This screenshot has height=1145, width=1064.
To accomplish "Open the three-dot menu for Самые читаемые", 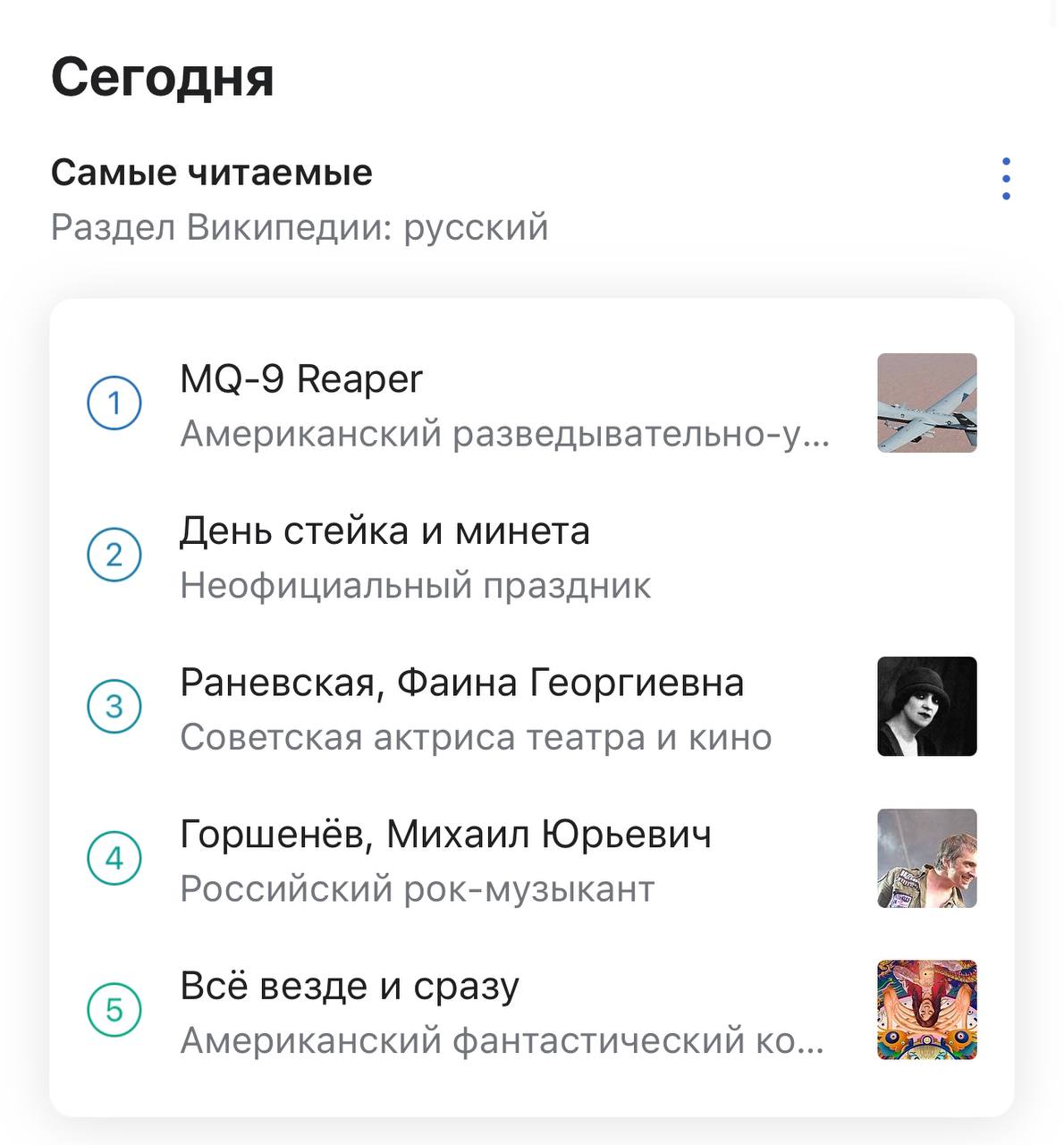I will (x=1006, y=179).
